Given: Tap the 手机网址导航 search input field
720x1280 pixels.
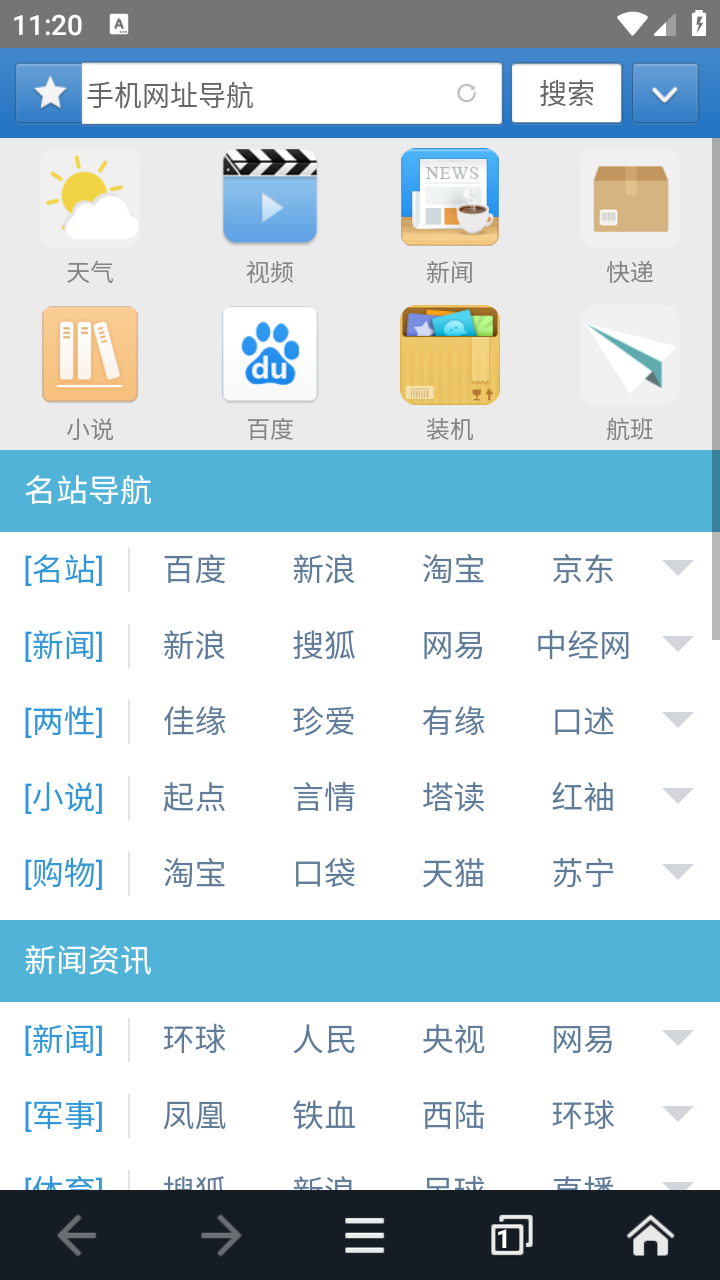Looking at the screenshot, I should [290, 93].
